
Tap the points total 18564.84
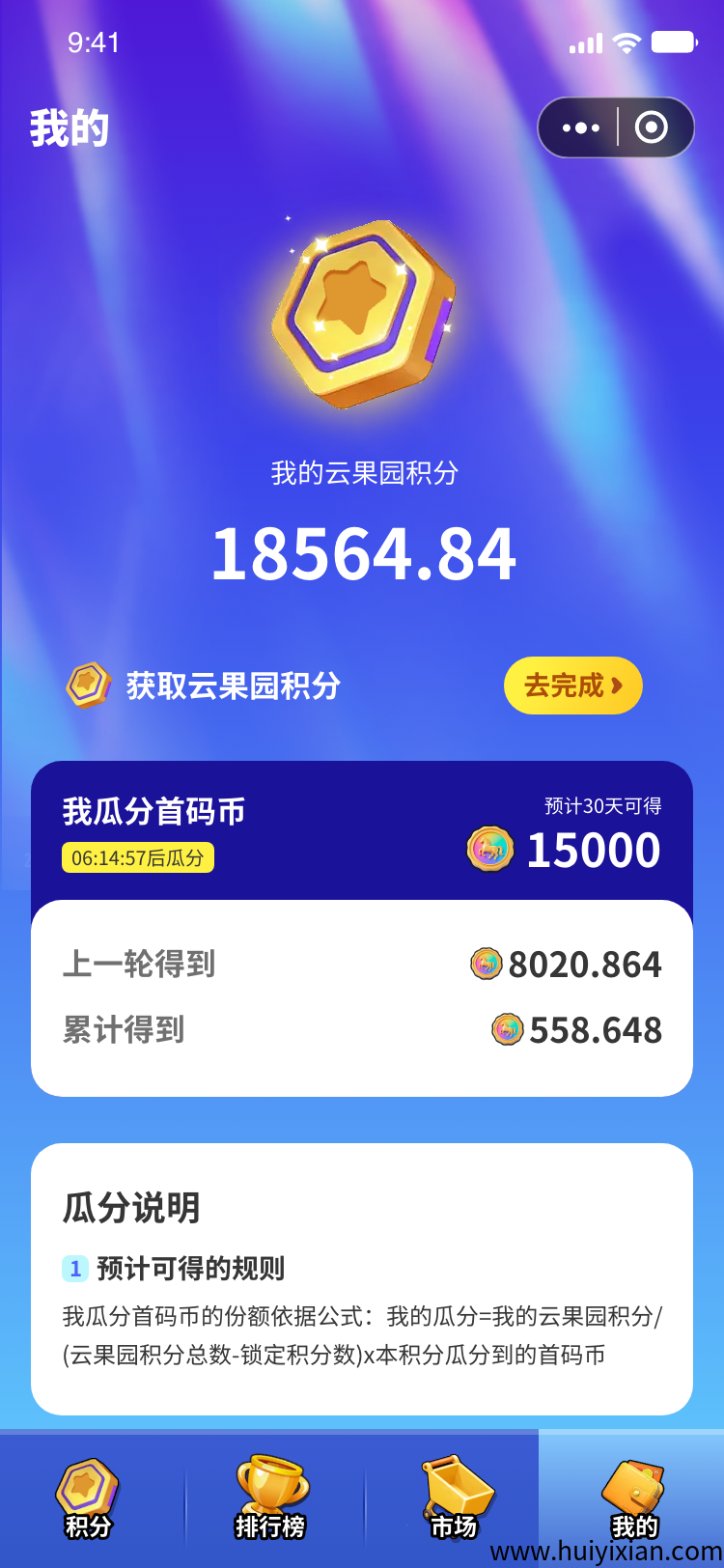362,550
